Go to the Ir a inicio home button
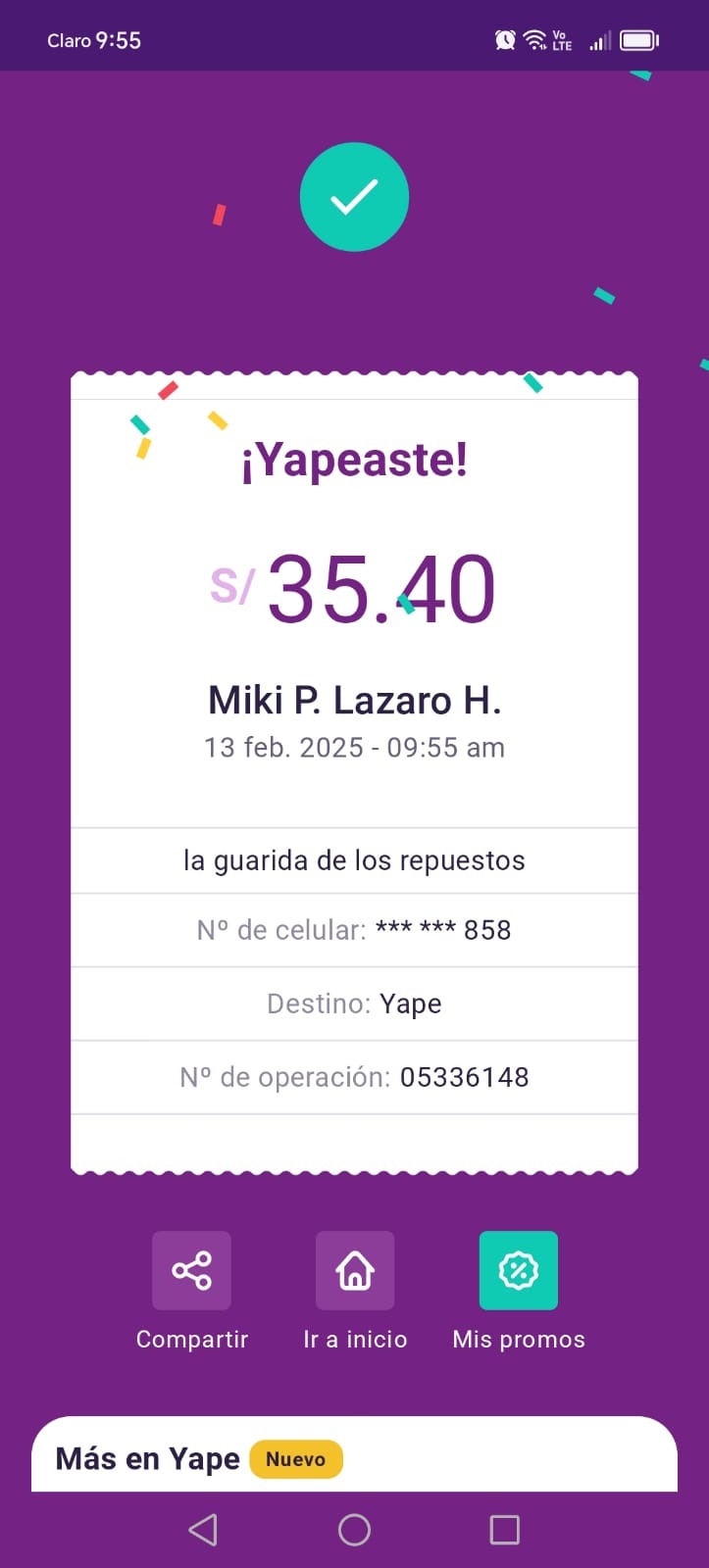 pyautogui.click(x=355, y=1270)
